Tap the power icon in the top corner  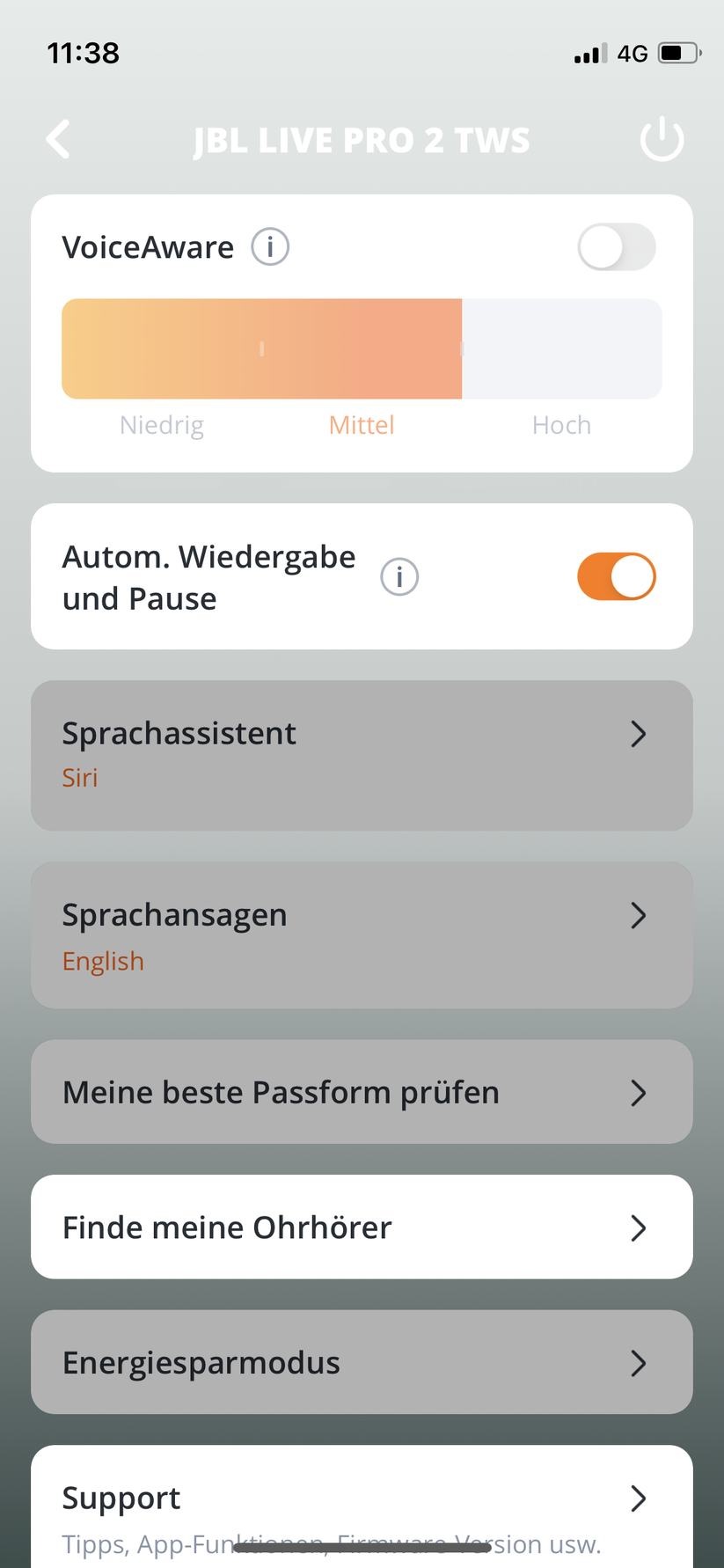click(662, 139)
